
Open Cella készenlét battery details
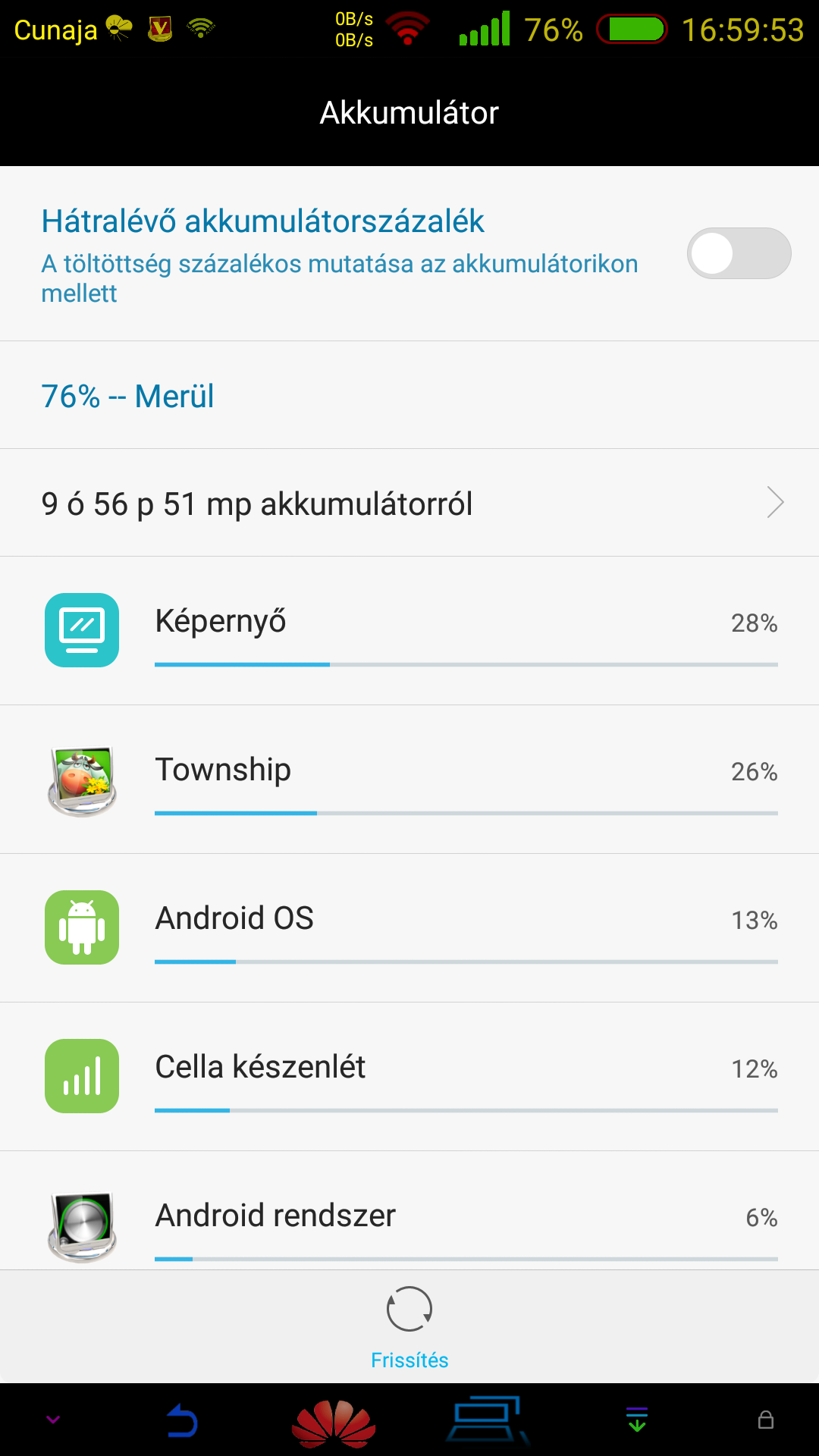(409, 1076)
